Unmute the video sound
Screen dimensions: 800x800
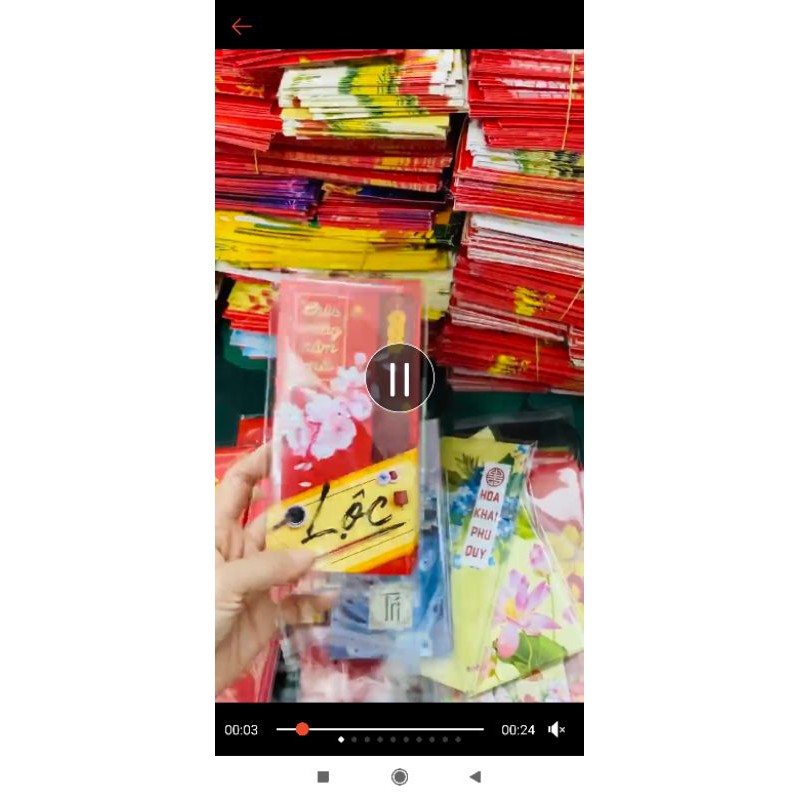click(556, 730)
